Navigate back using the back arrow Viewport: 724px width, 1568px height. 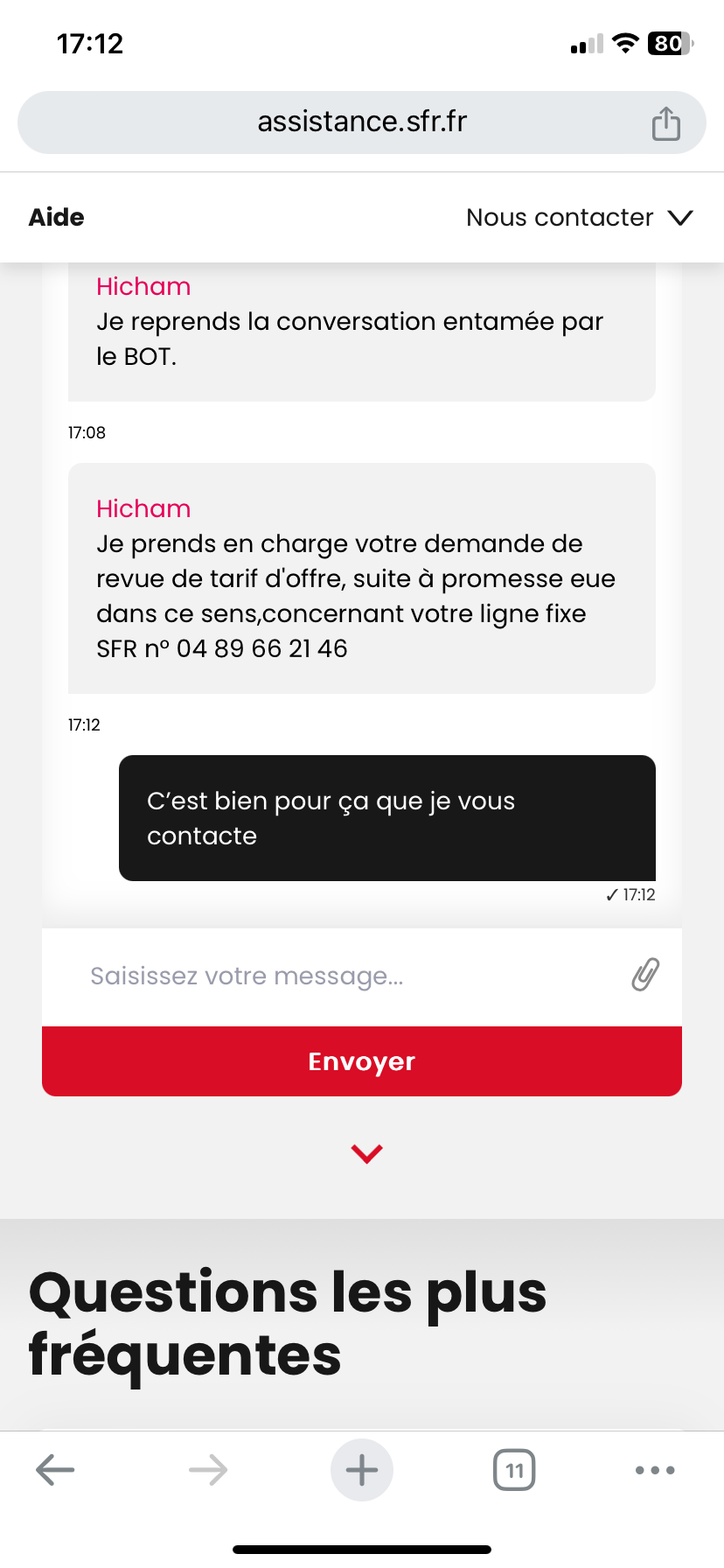tap(54, 1469)
